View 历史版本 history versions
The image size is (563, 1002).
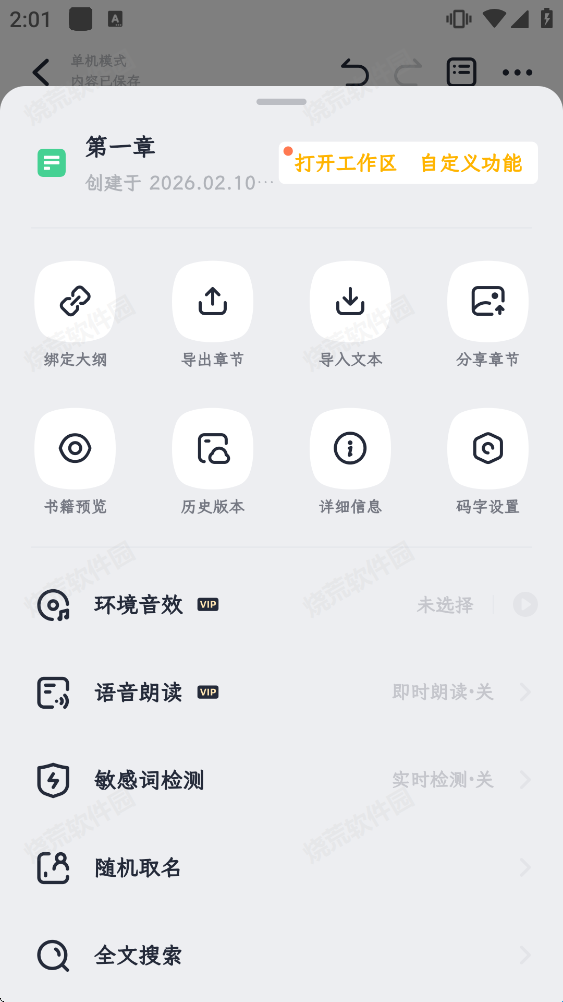click(212, 449)
